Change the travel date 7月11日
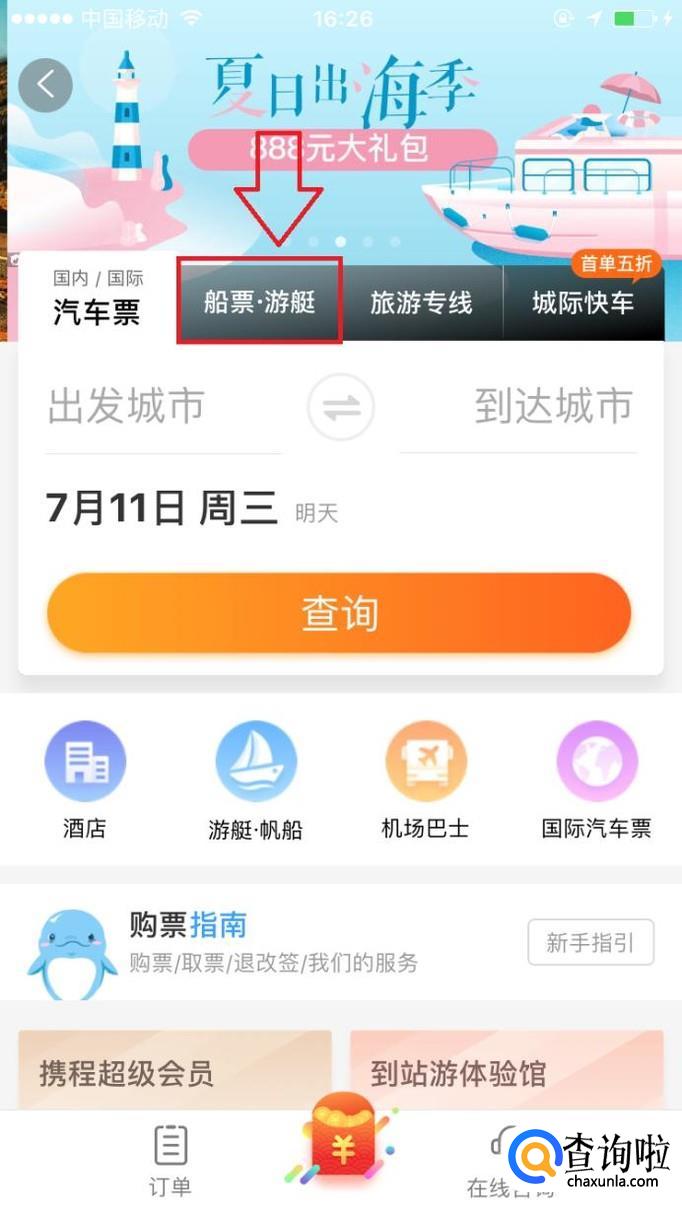This screenshot has width=682, height=1212. tap(162, 509)
